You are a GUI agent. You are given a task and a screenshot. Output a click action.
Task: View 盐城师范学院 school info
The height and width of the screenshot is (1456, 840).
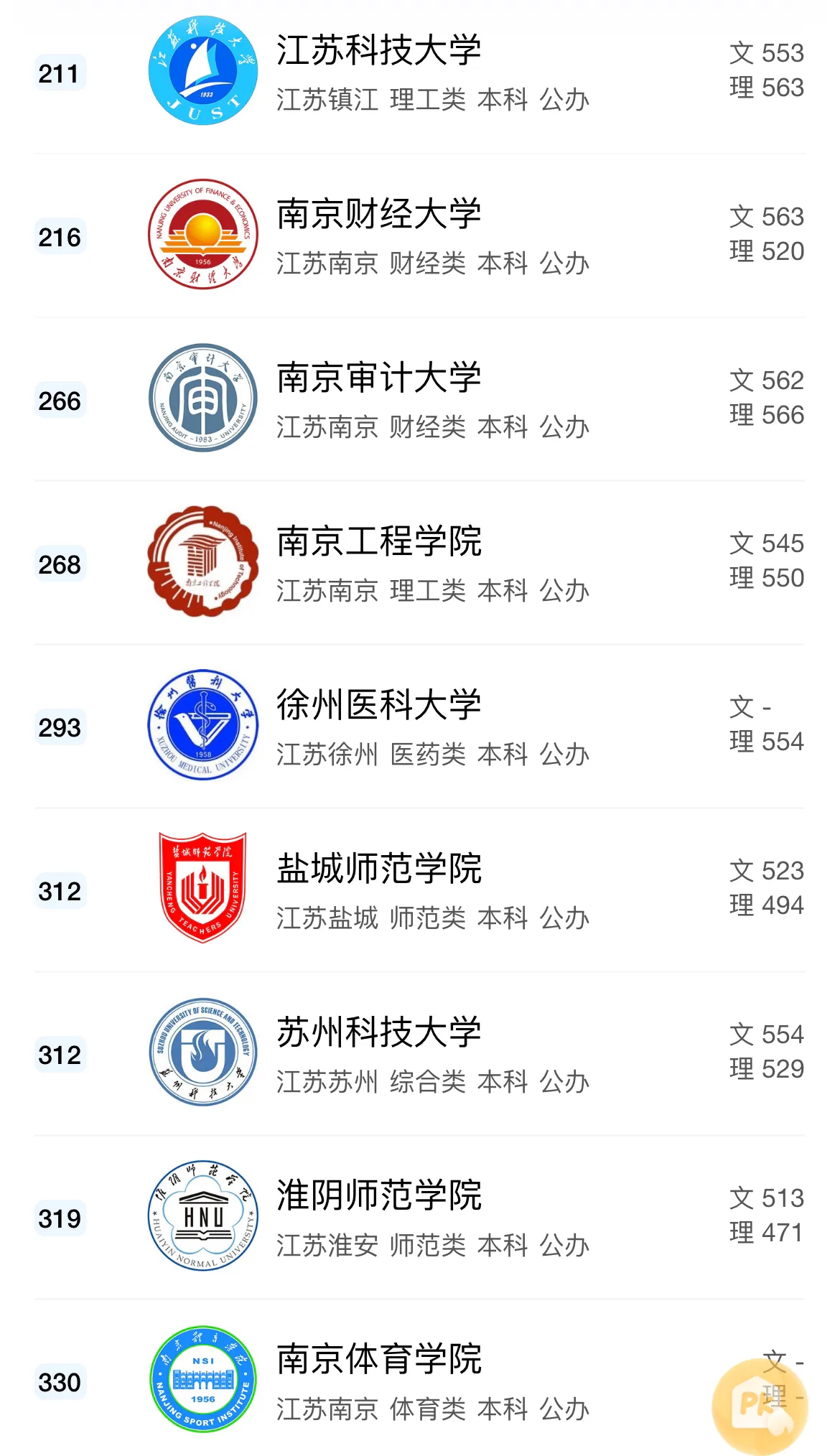click(x=379, y=869)
